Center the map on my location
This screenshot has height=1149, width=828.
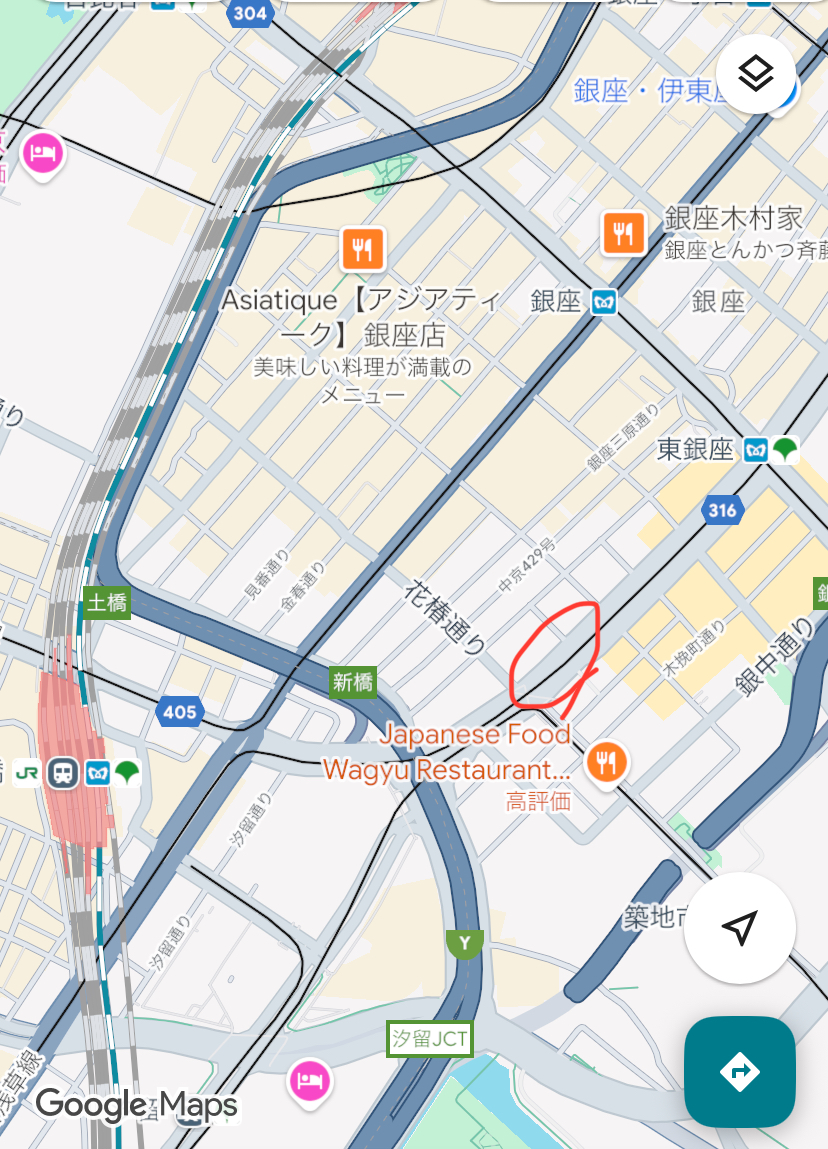(739, 928)
